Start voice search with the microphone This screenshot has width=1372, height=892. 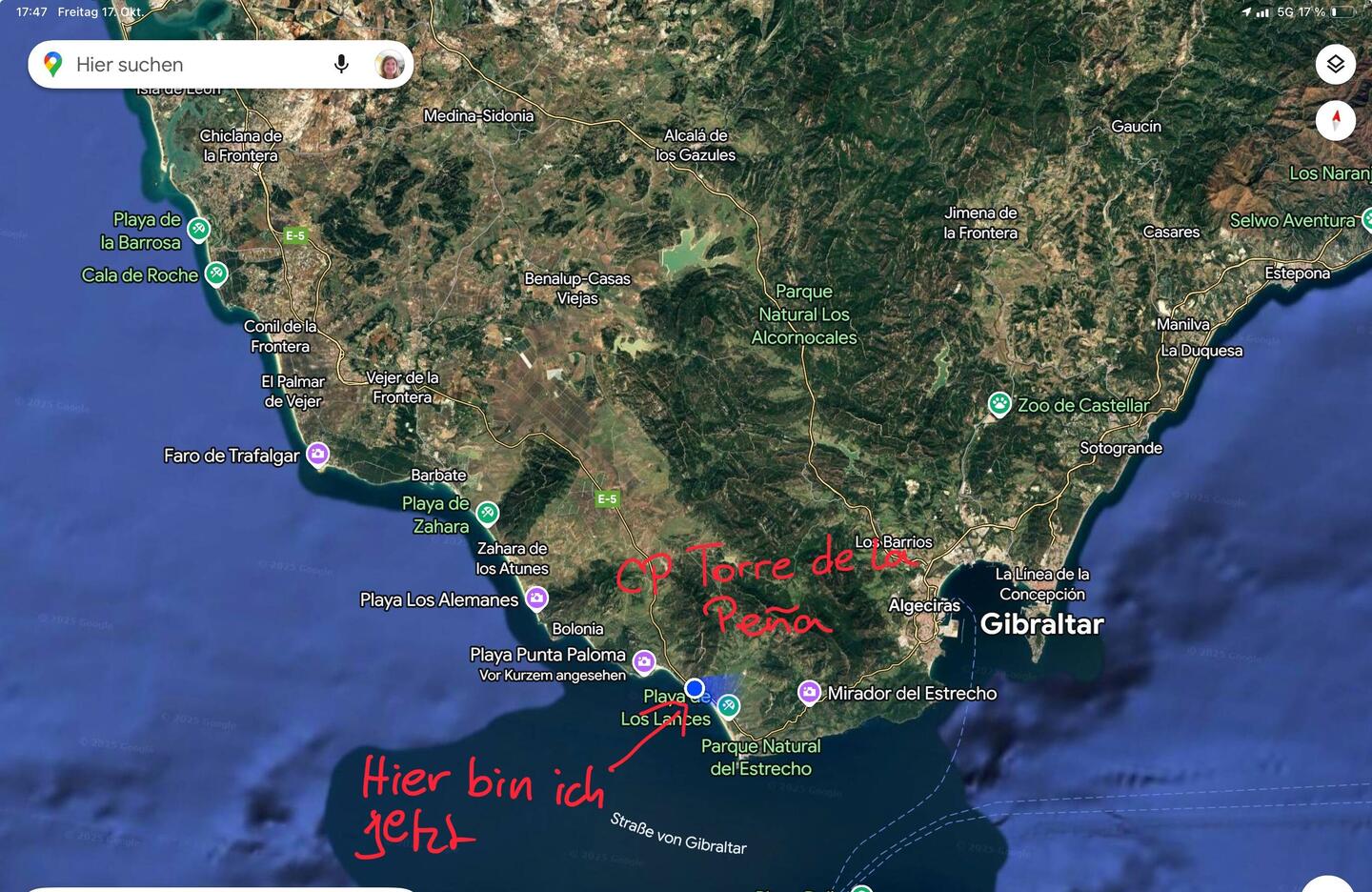point(341,65)
